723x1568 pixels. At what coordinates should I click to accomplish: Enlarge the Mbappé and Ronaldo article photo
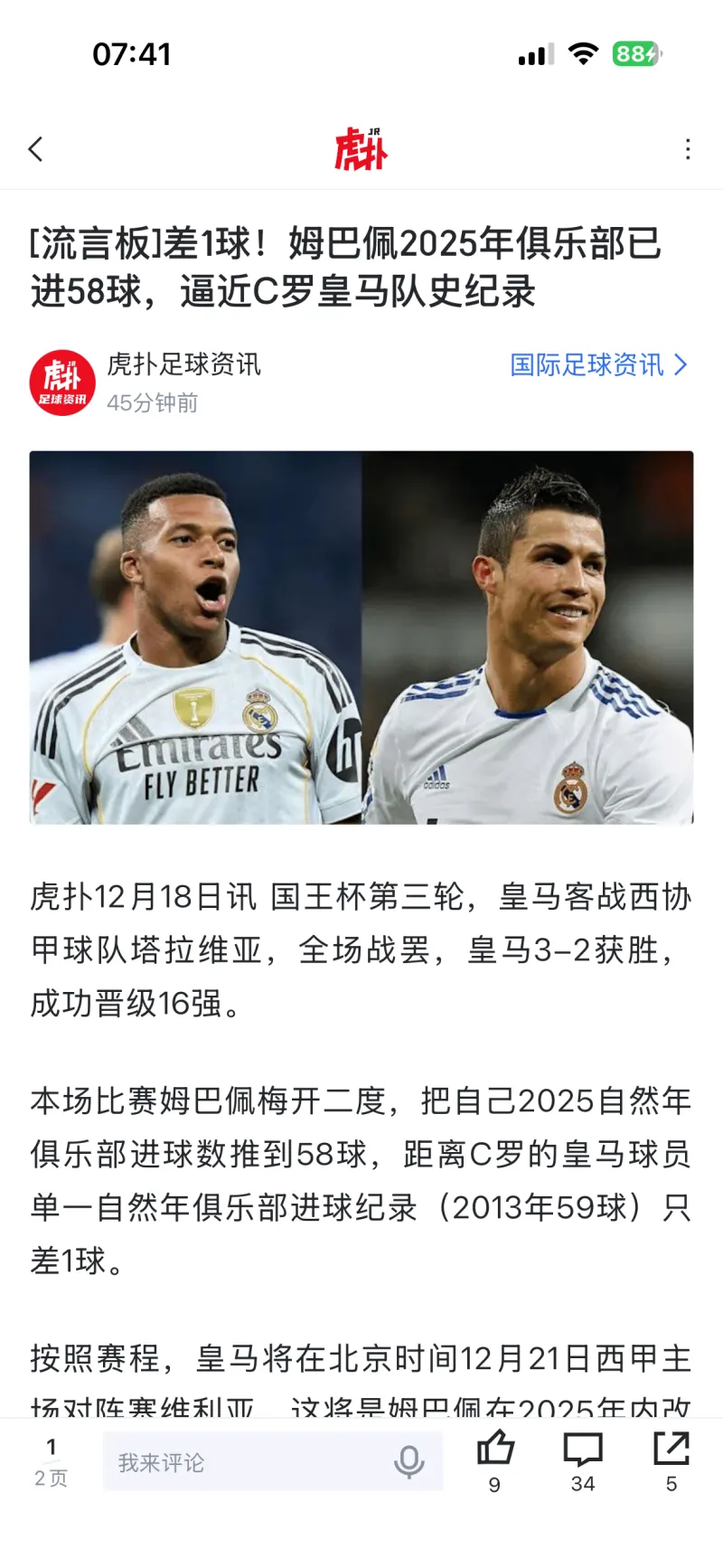tap(361, 638)
